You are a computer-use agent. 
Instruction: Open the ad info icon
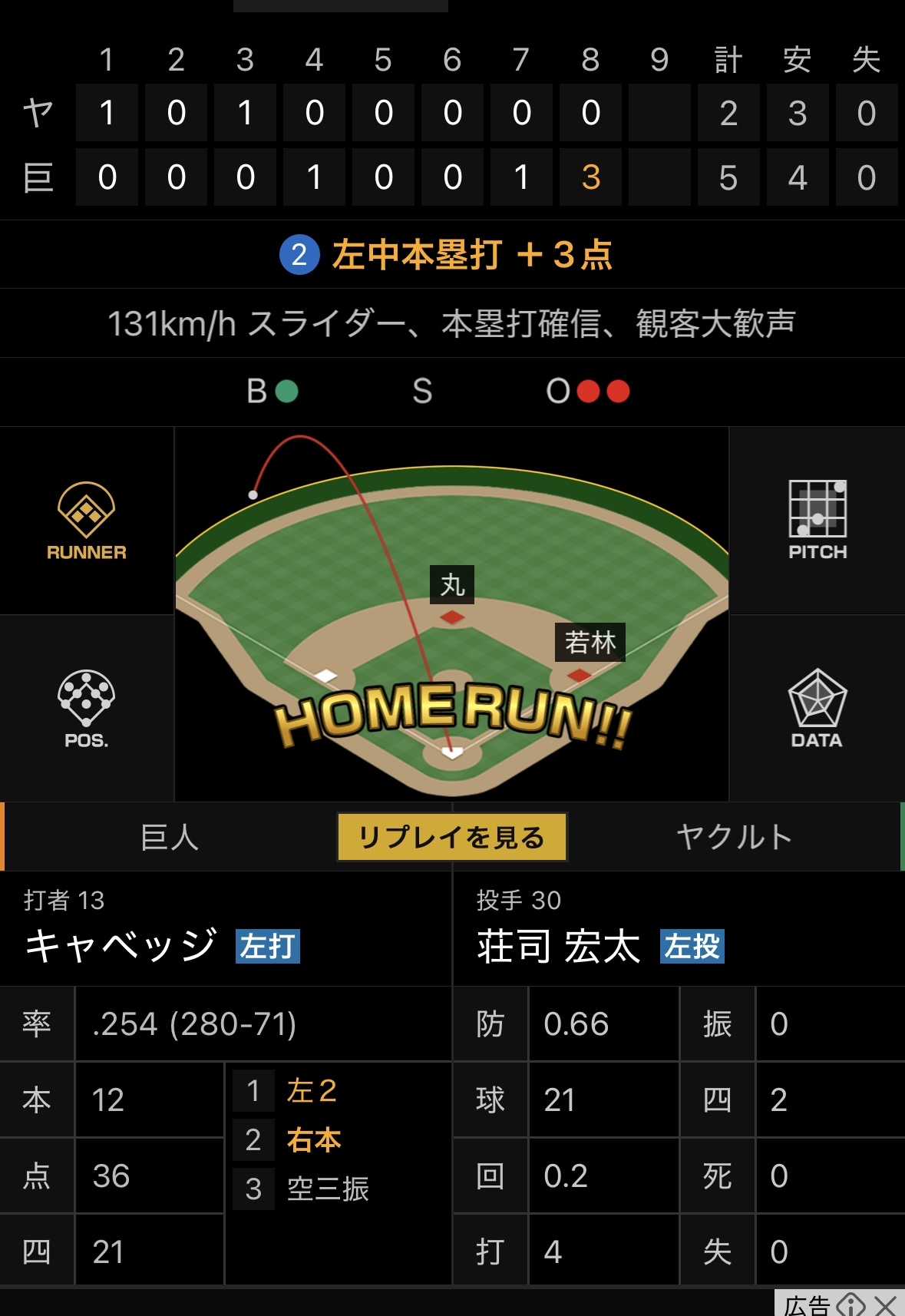[851, 1304]
